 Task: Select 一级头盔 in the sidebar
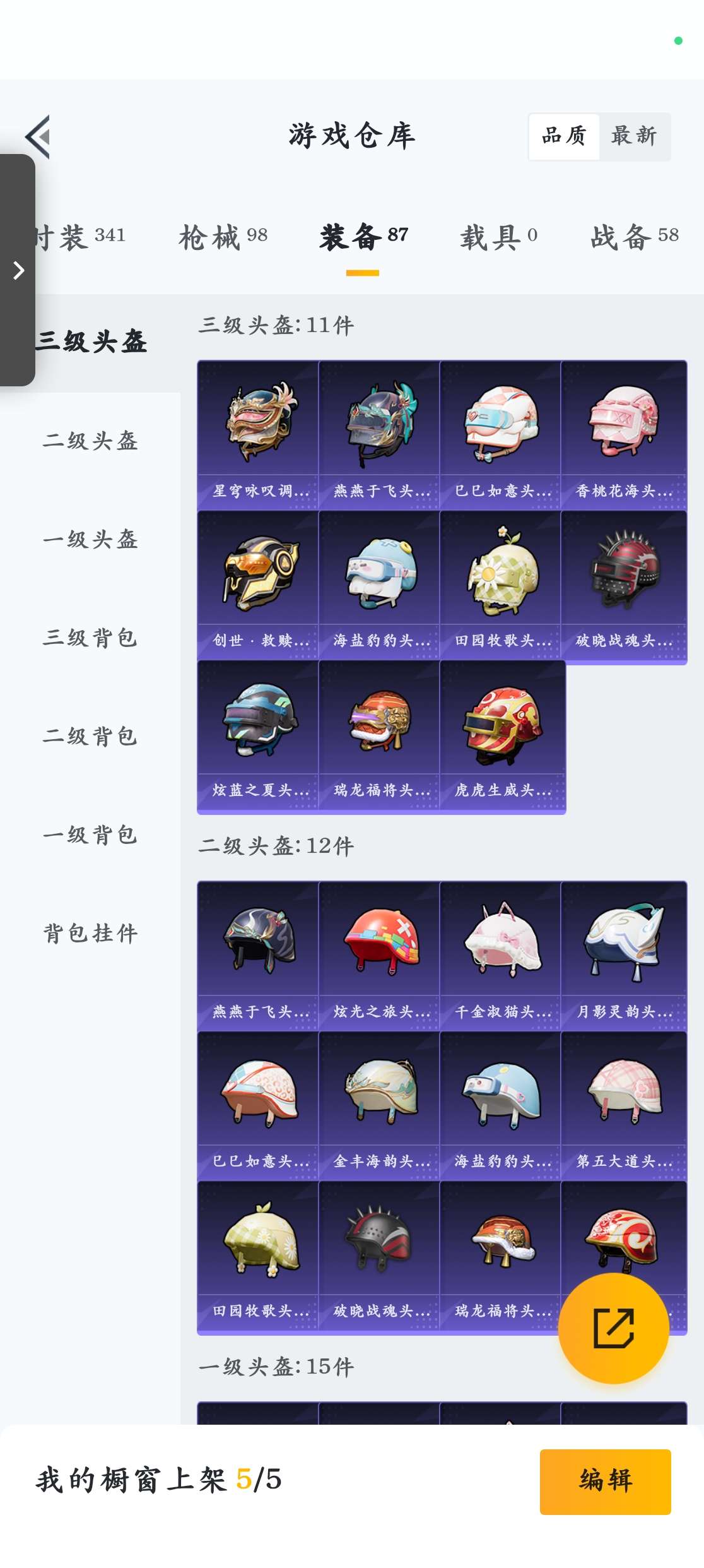90,539
